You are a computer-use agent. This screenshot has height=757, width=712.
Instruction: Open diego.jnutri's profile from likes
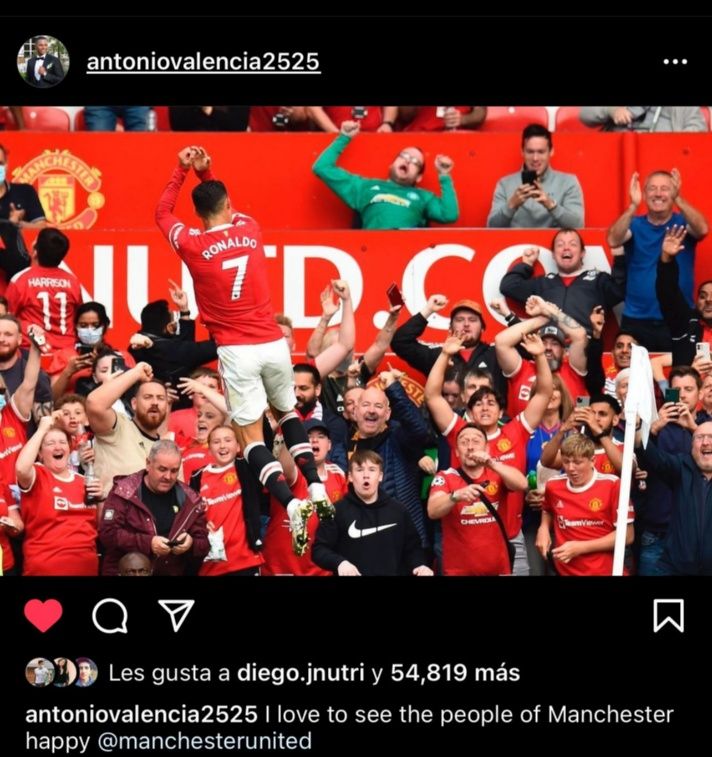300,673
